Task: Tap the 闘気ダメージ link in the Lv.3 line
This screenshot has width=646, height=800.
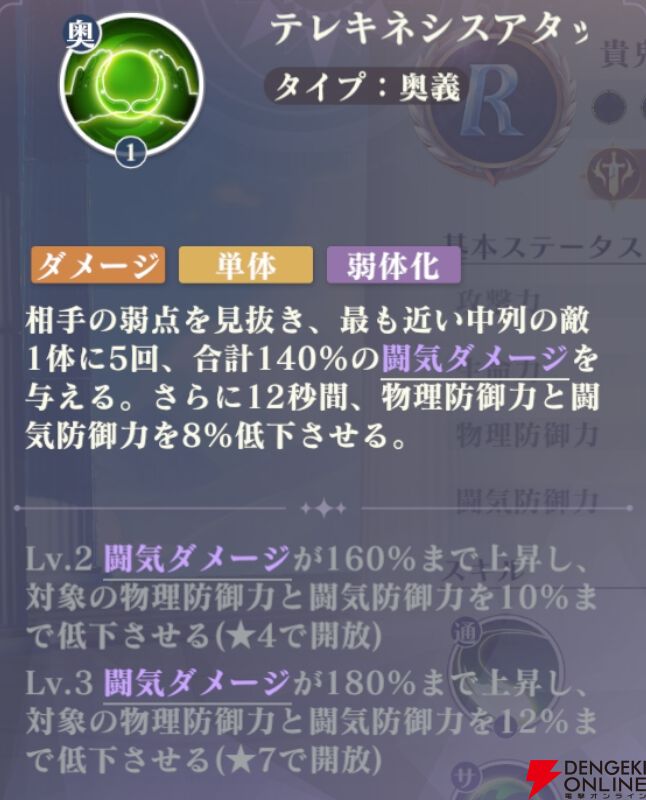Action: click(x=197, y=684)
